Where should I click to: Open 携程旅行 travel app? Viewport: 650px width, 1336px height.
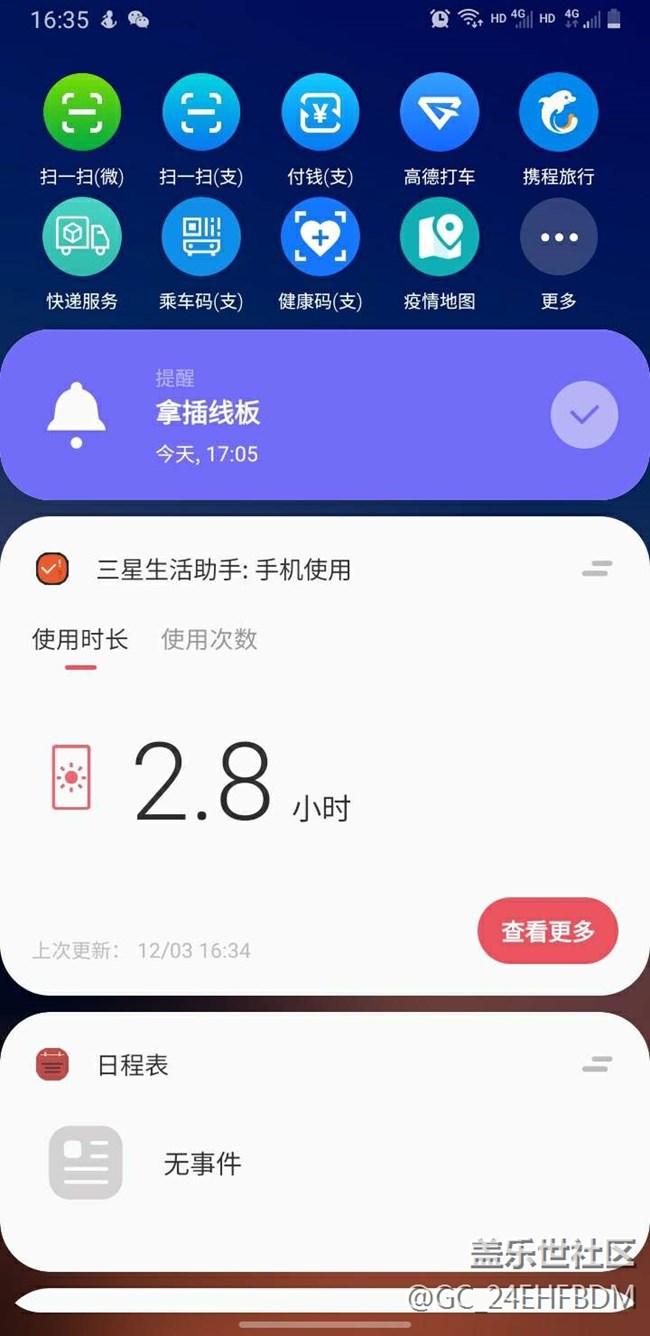point(558,113)
